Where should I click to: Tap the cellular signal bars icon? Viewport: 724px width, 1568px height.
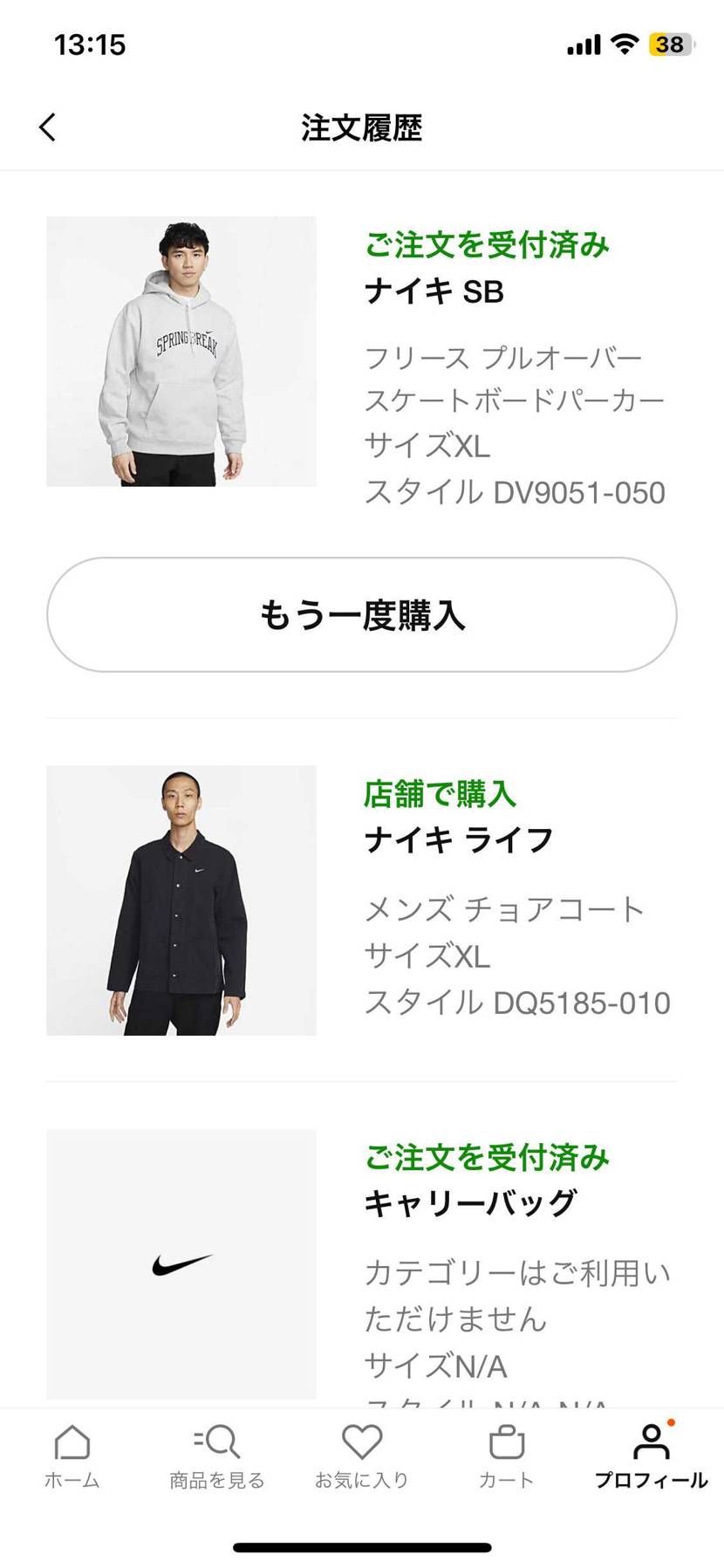click(584, 42)
